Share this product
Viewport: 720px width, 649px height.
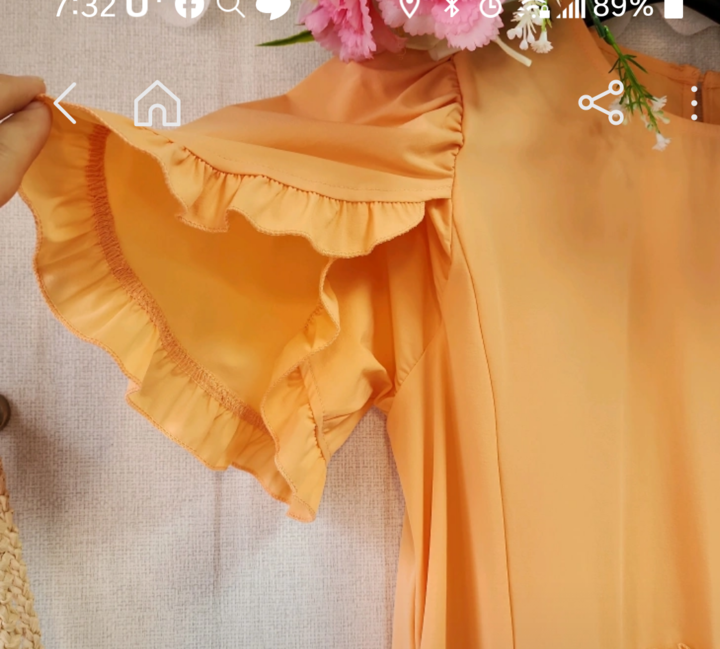tap(601, 103)
